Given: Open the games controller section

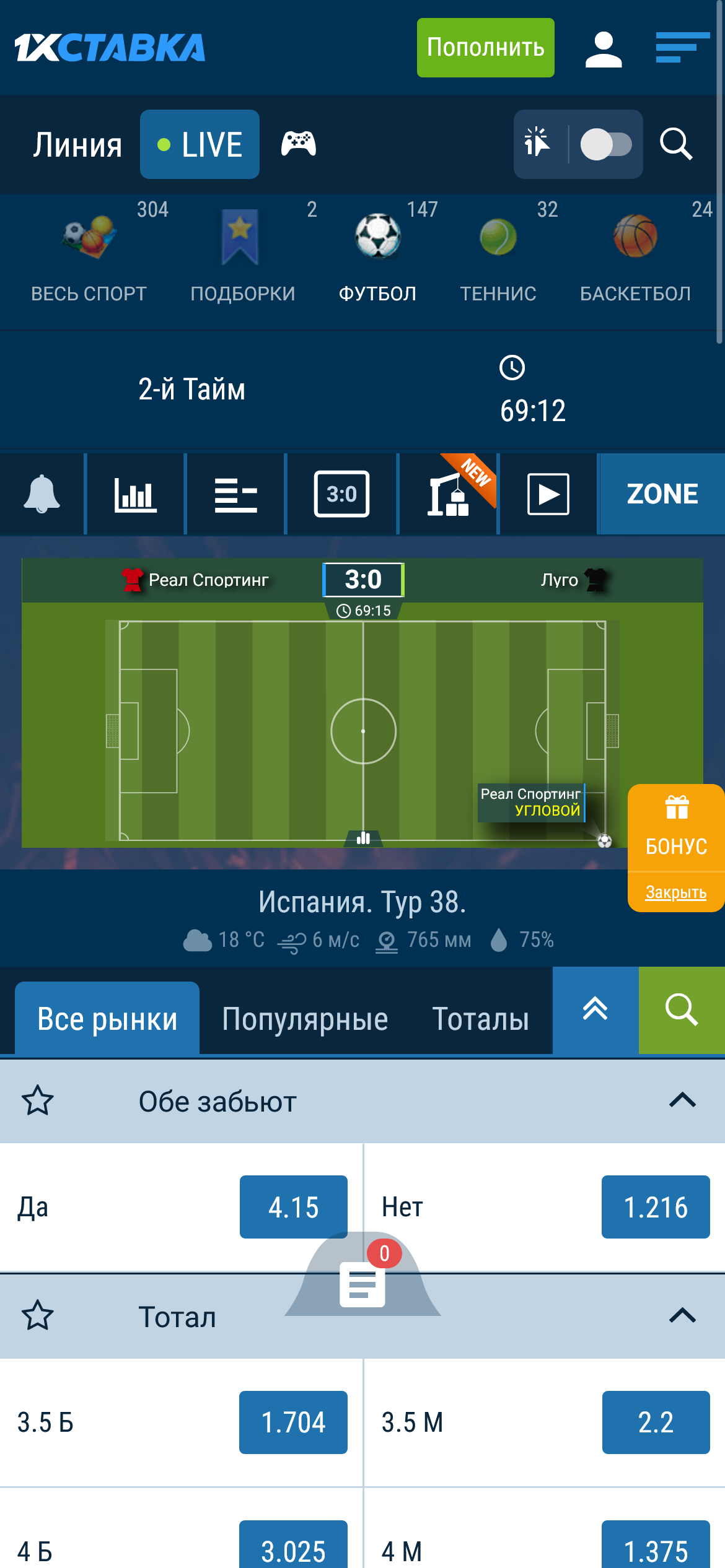Looking at the screenshot, I should coord(299,144).
